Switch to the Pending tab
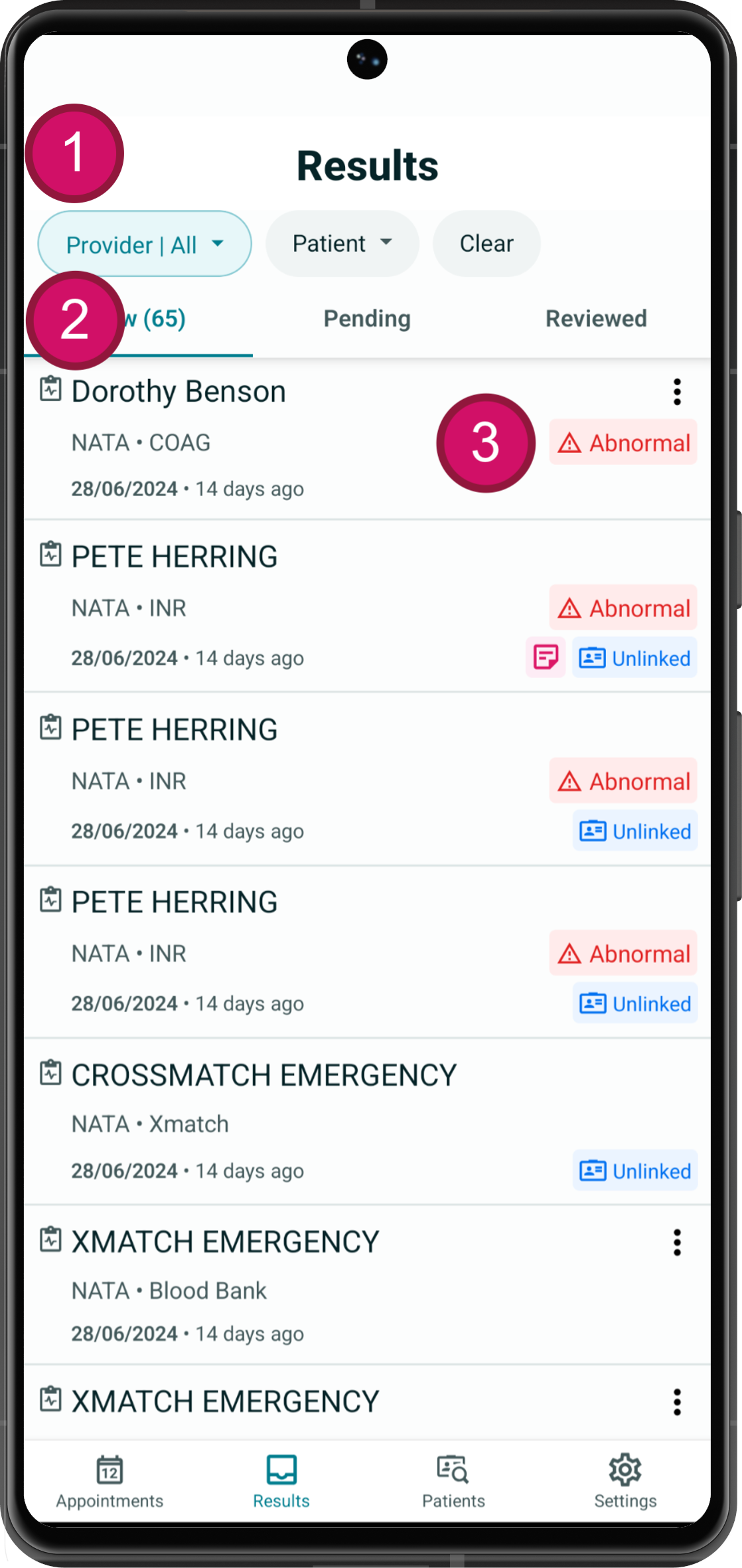Screen dimensions: 742x1568 366,319
